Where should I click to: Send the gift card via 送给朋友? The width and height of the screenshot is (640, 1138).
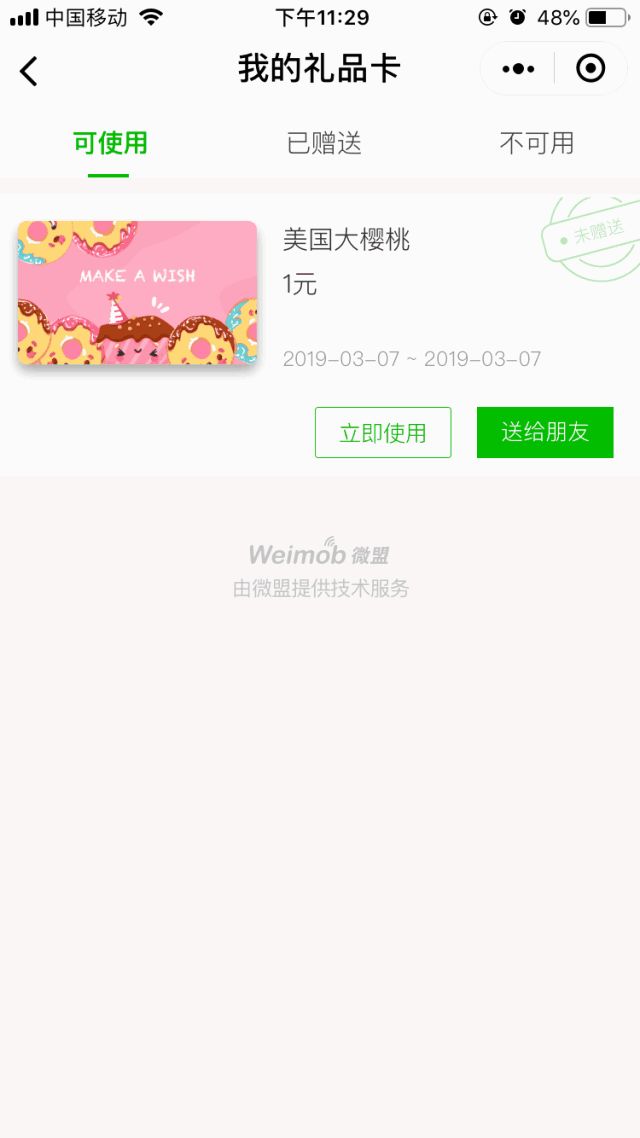pos(545,433)
